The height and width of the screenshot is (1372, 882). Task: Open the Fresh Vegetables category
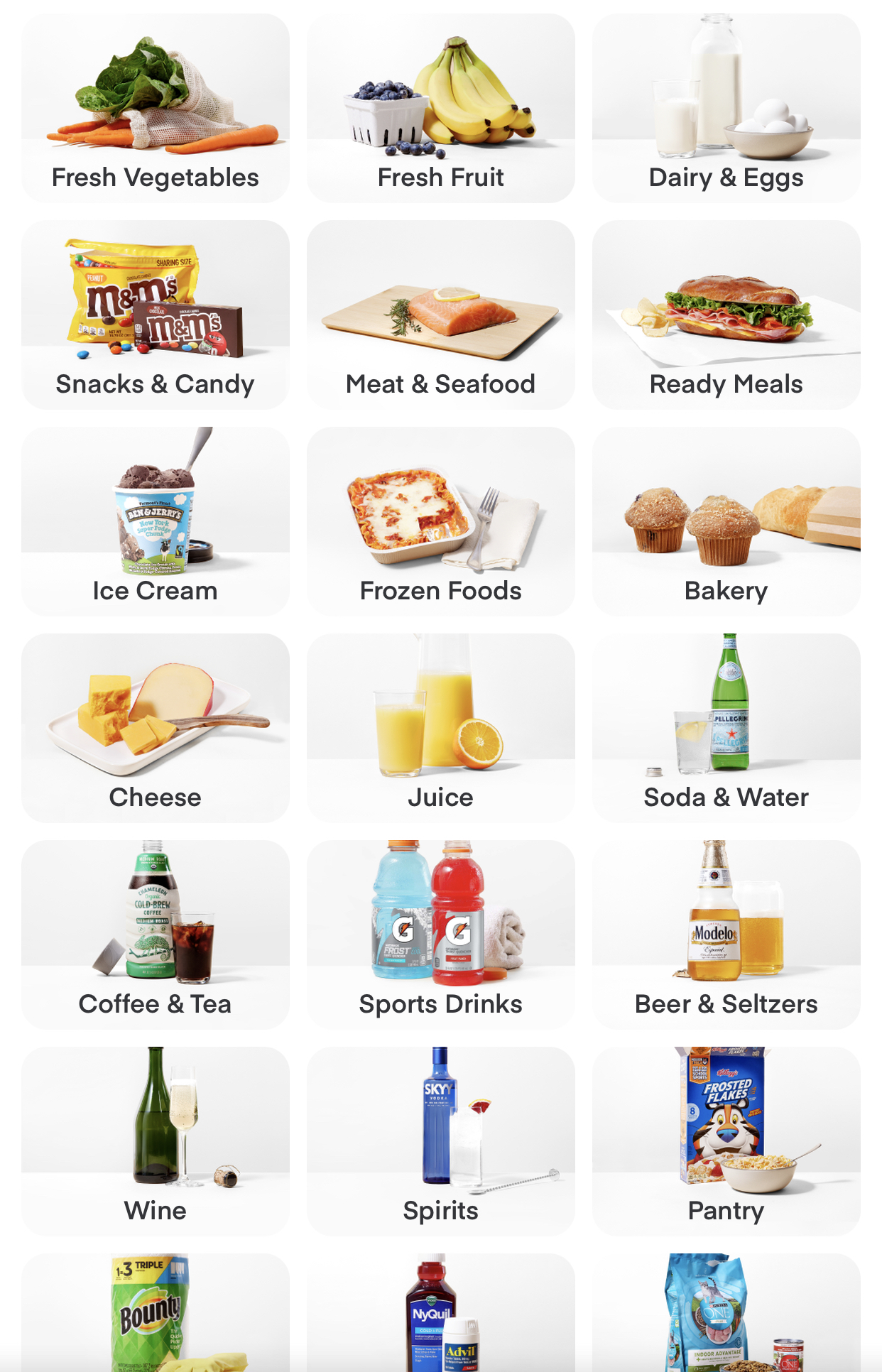click(x=156, y=108)
